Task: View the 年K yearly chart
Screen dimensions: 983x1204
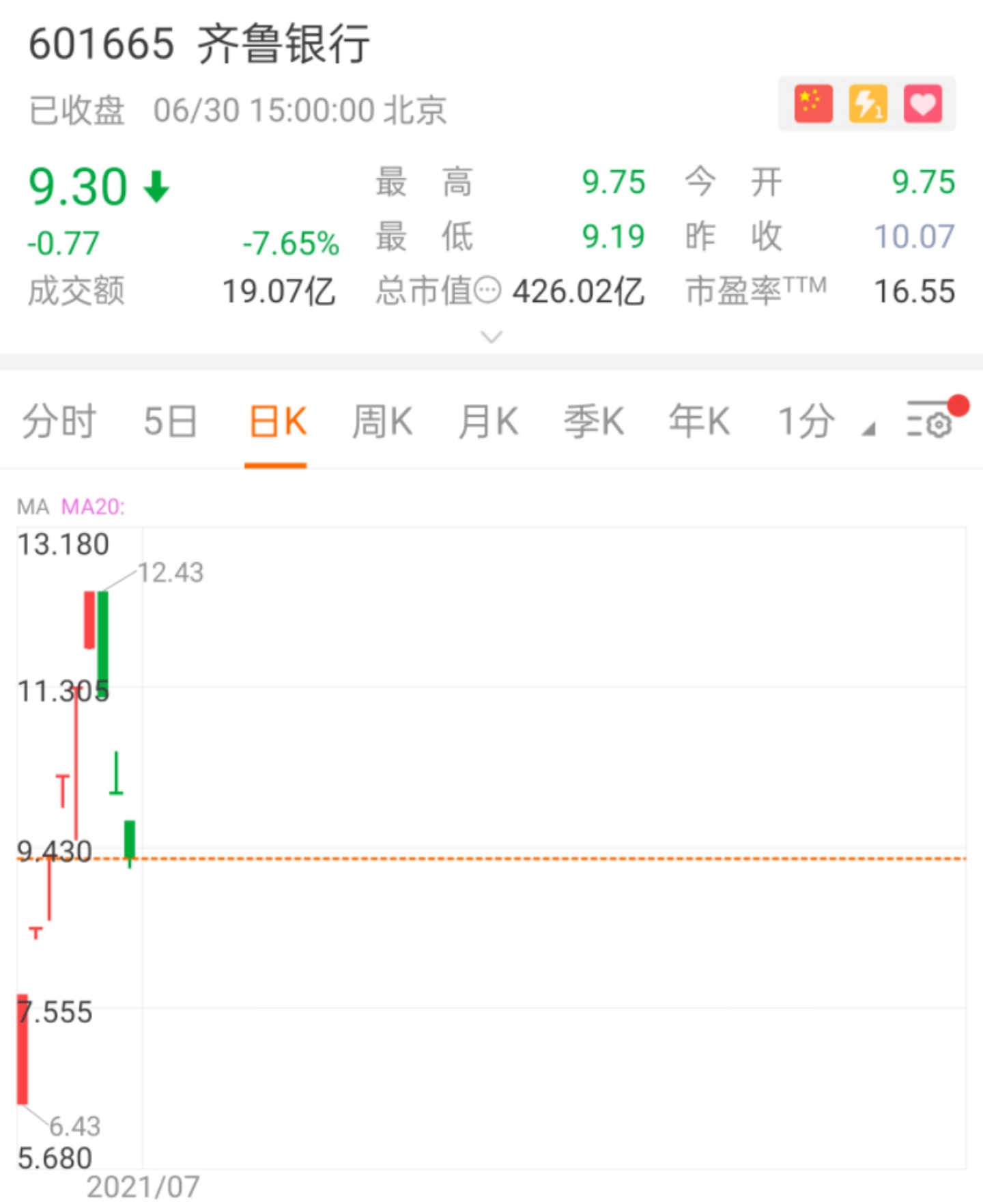Action: (700, 421)
